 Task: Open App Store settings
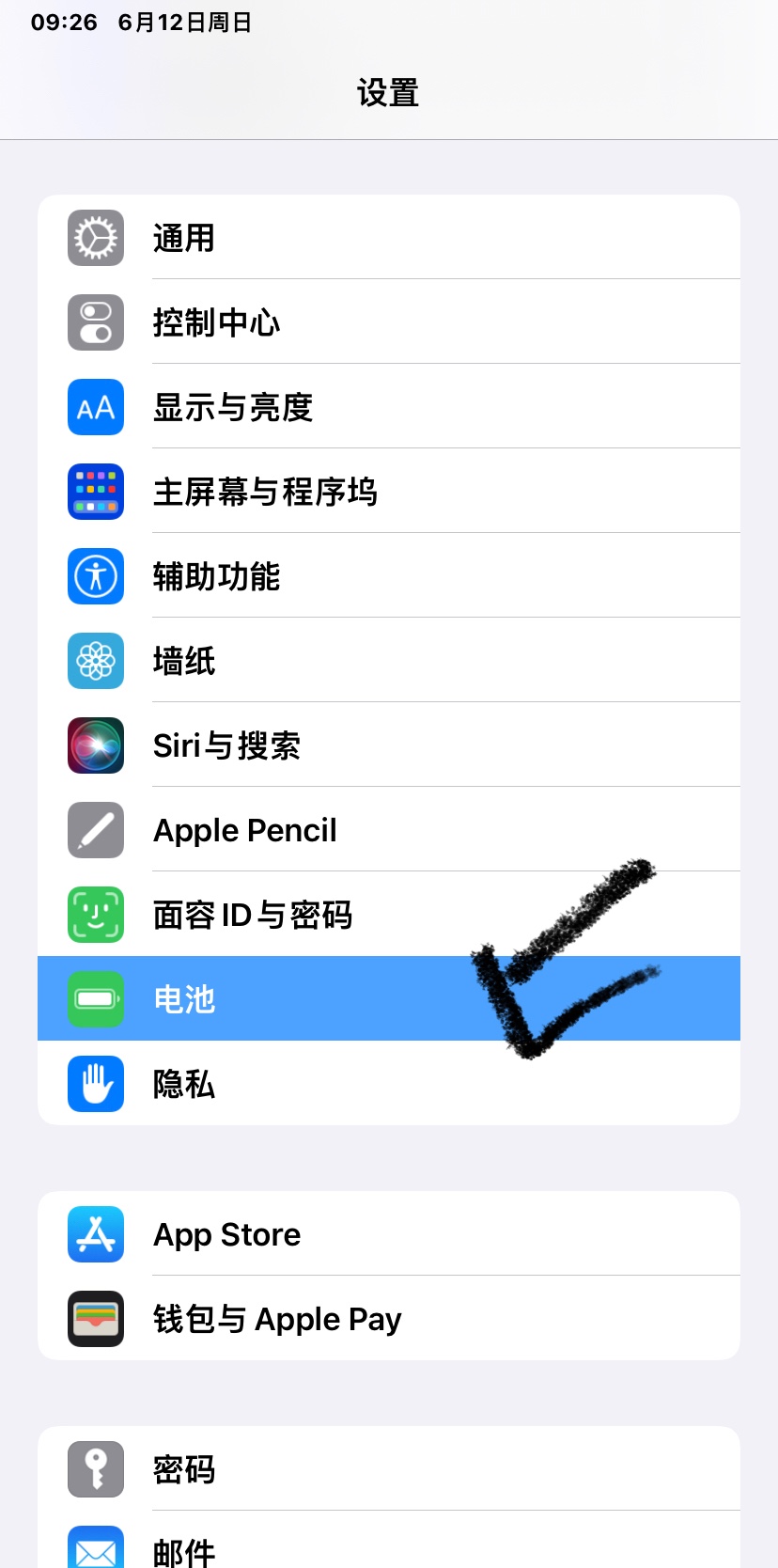click(x=388, y=1234)
